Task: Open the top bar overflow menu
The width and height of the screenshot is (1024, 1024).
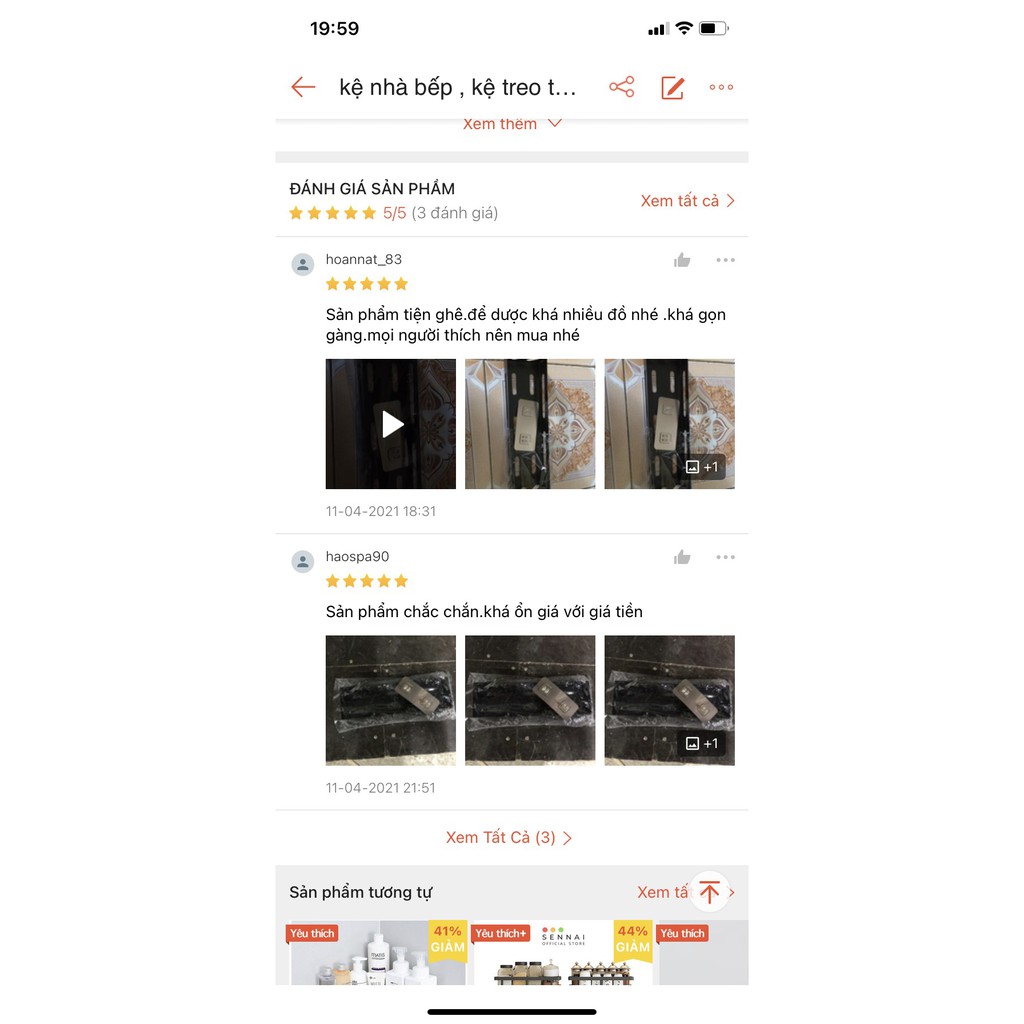Action: [x=721, y=87]
